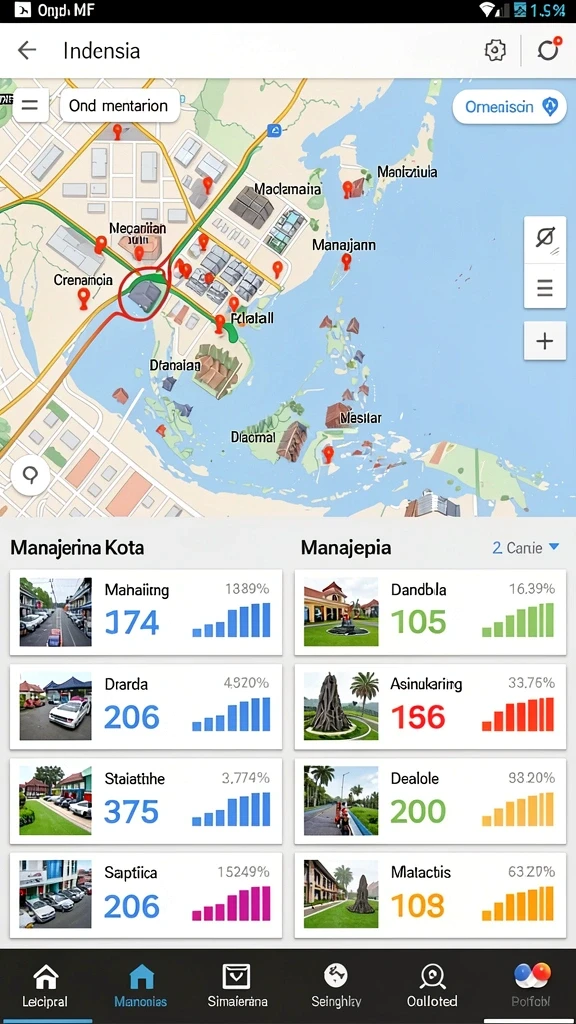576x1024 pixels.
Task: Open the Dealole 200 card
Action: (430, 801)
